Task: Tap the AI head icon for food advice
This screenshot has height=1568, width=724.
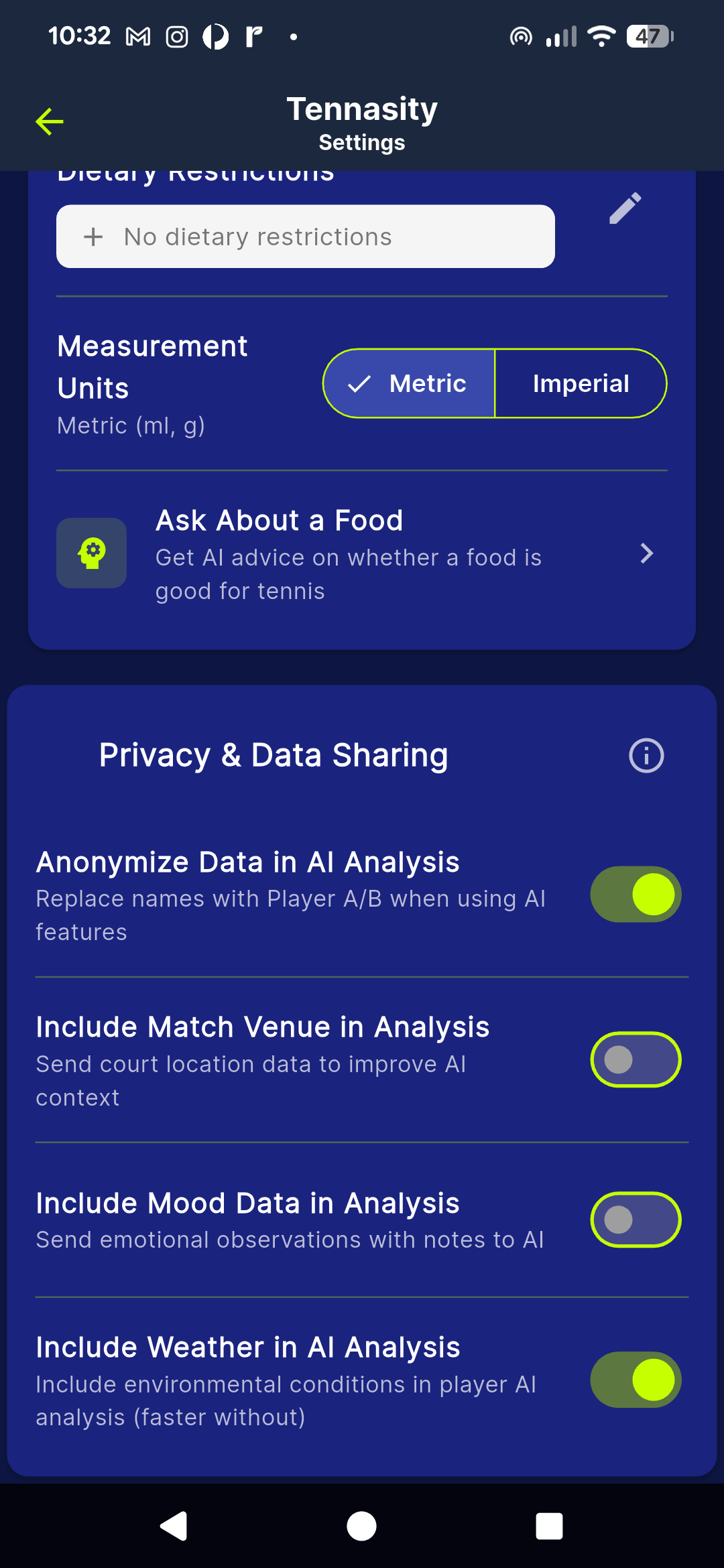Action: point(91,553)
